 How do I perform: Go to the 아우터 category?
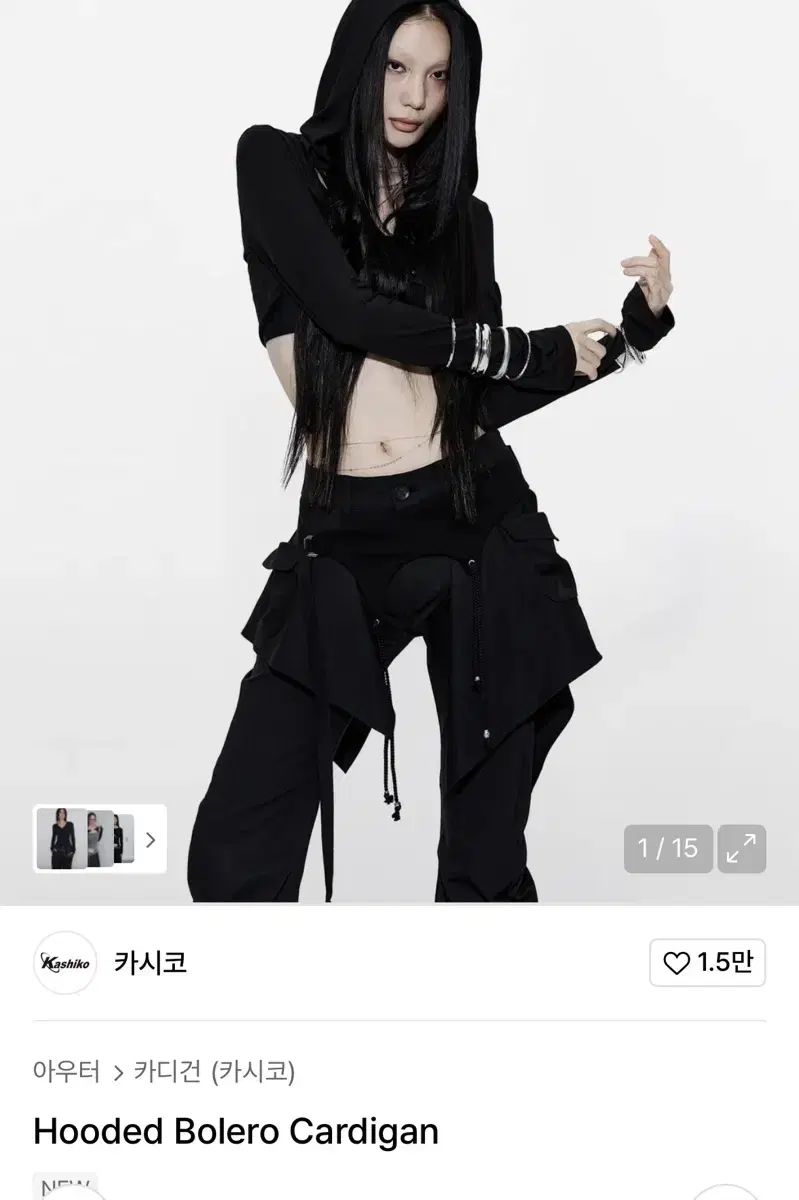(x=67, y=1073)
